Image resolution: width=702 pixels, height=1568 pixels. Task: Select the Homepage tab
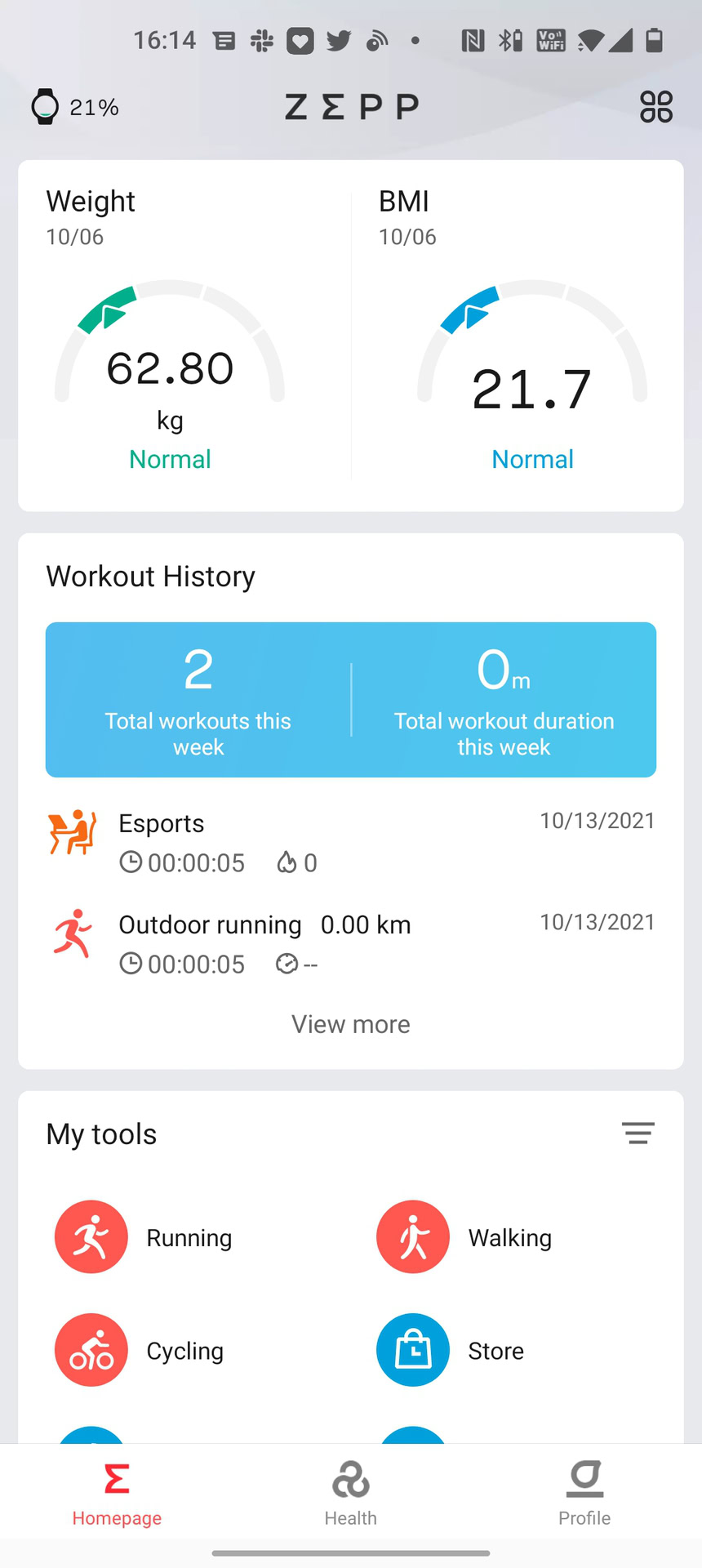pyautogui.click(x=117, y=1493)
